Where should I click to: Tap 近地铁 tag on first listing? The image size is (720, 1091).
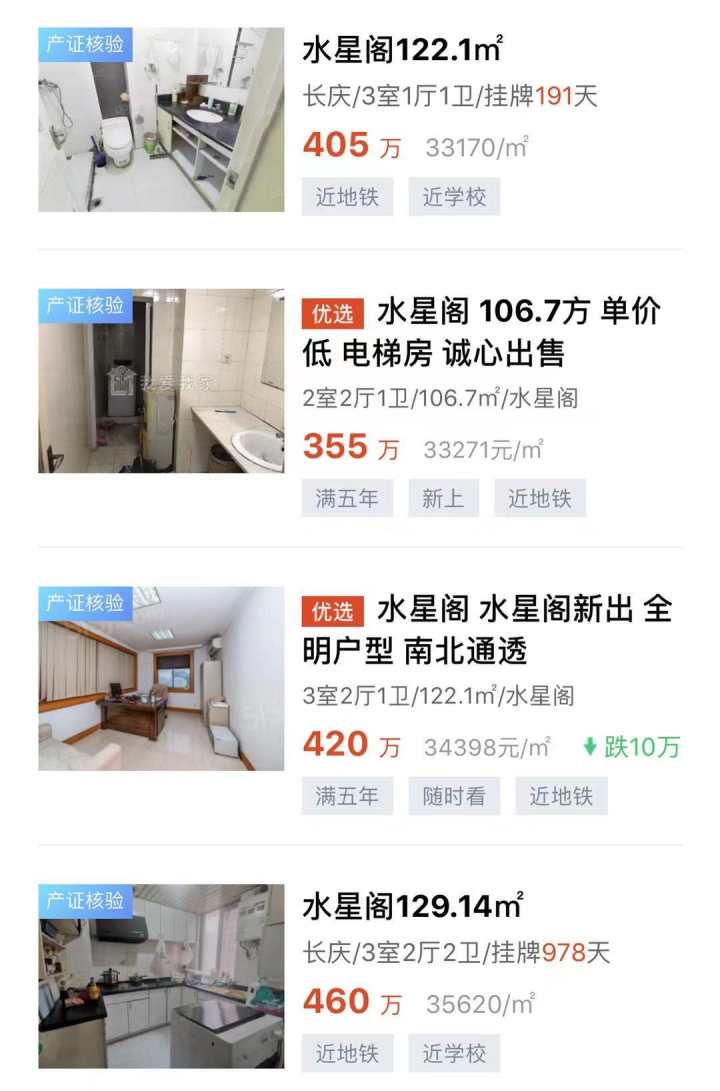(348, 197)
